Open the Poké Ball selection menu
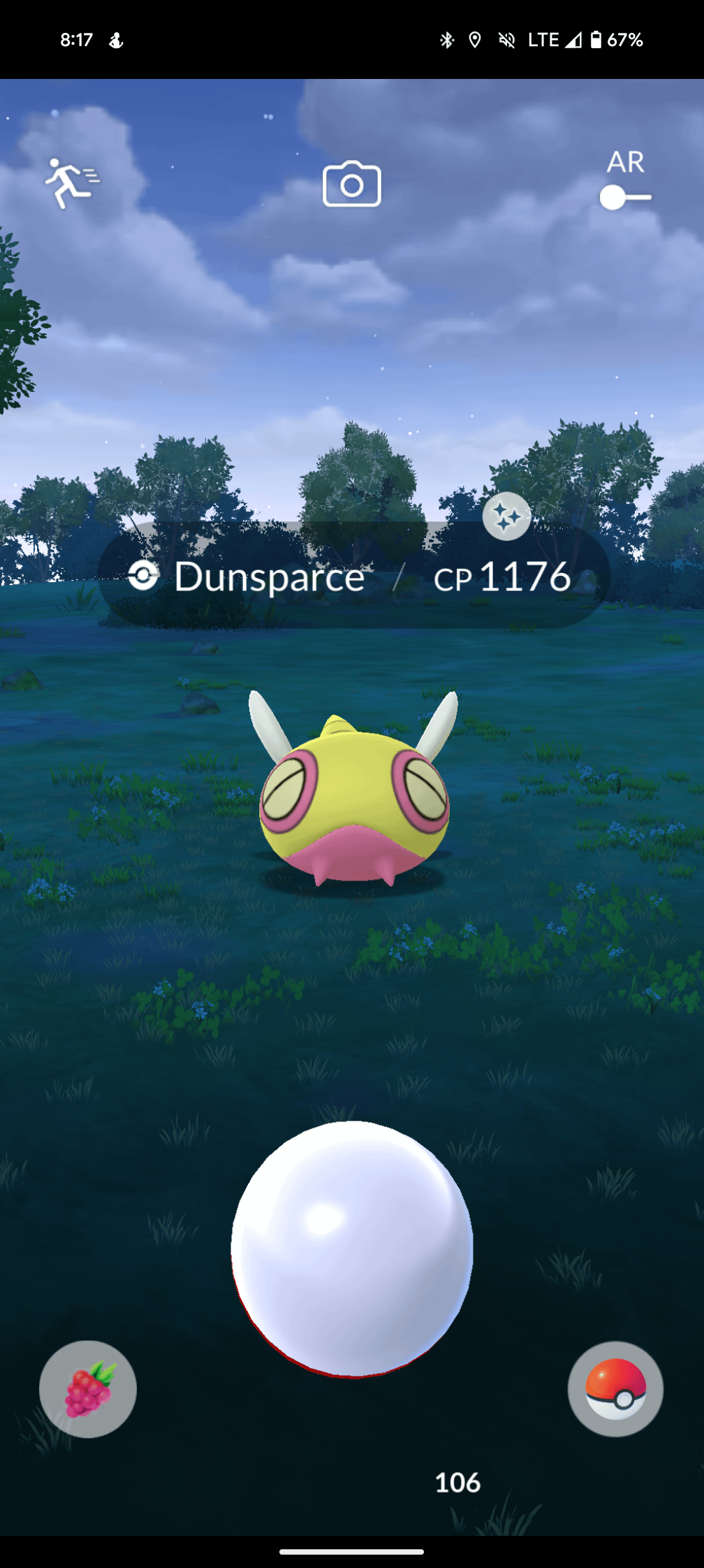This screenshot has width=704, height=1568. 615,1388
